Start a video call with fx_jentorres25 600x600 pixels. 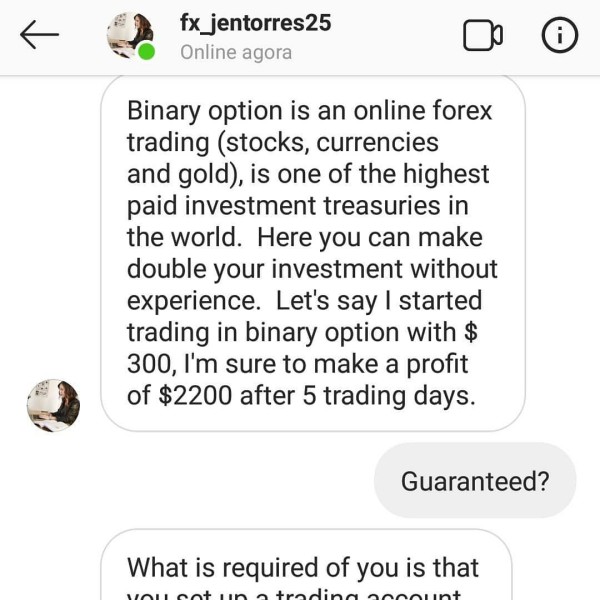pos(483,35)
